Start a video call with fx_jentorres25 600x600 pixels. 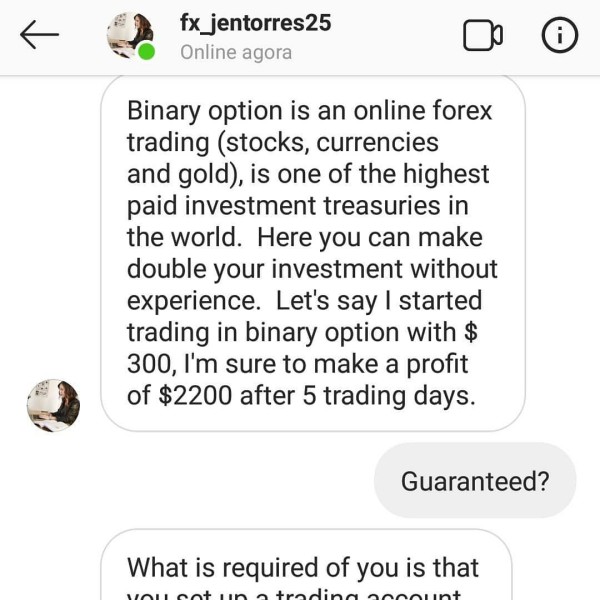pos(483,35)
